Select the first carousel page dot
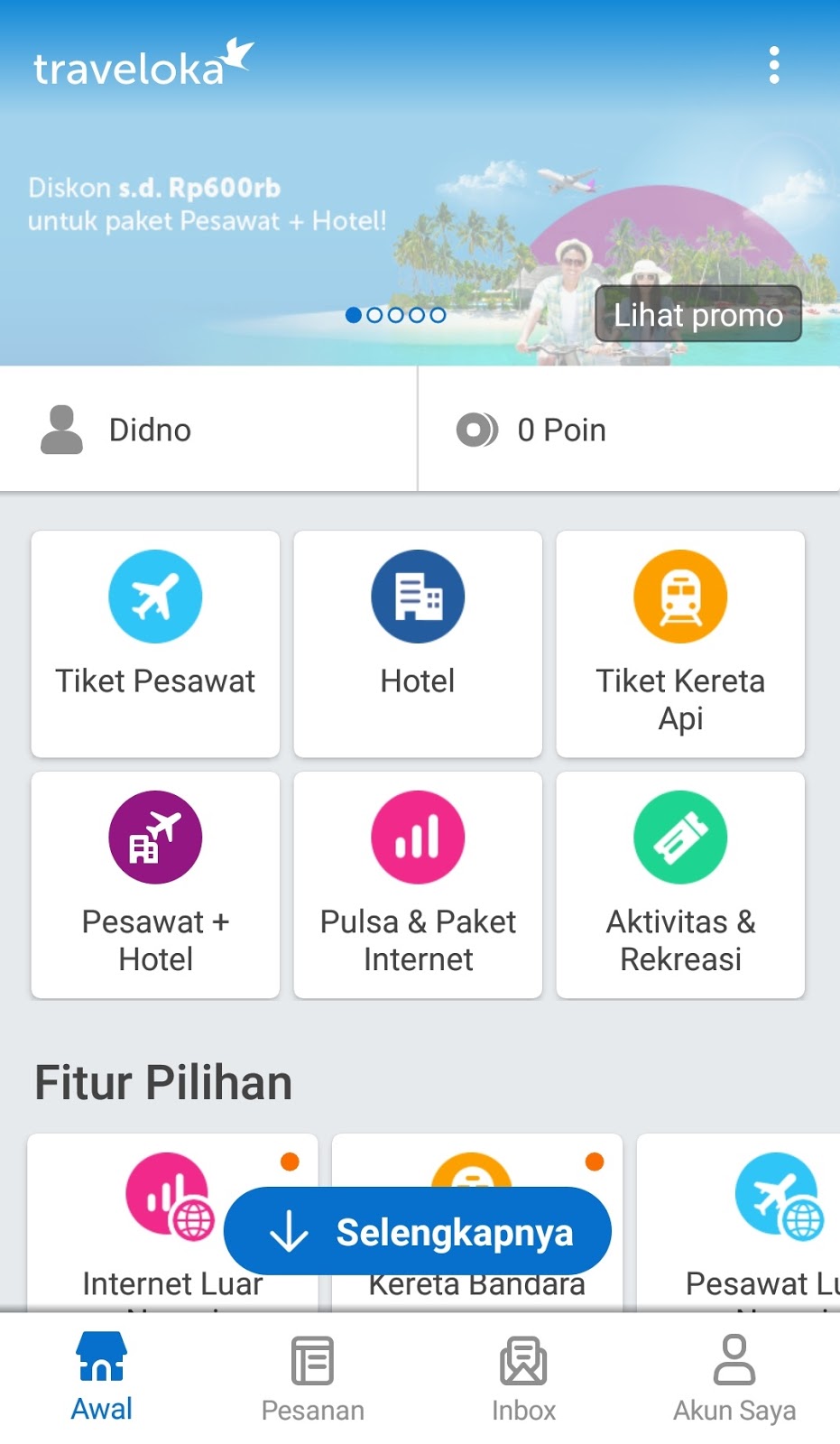 pos(353,315)
